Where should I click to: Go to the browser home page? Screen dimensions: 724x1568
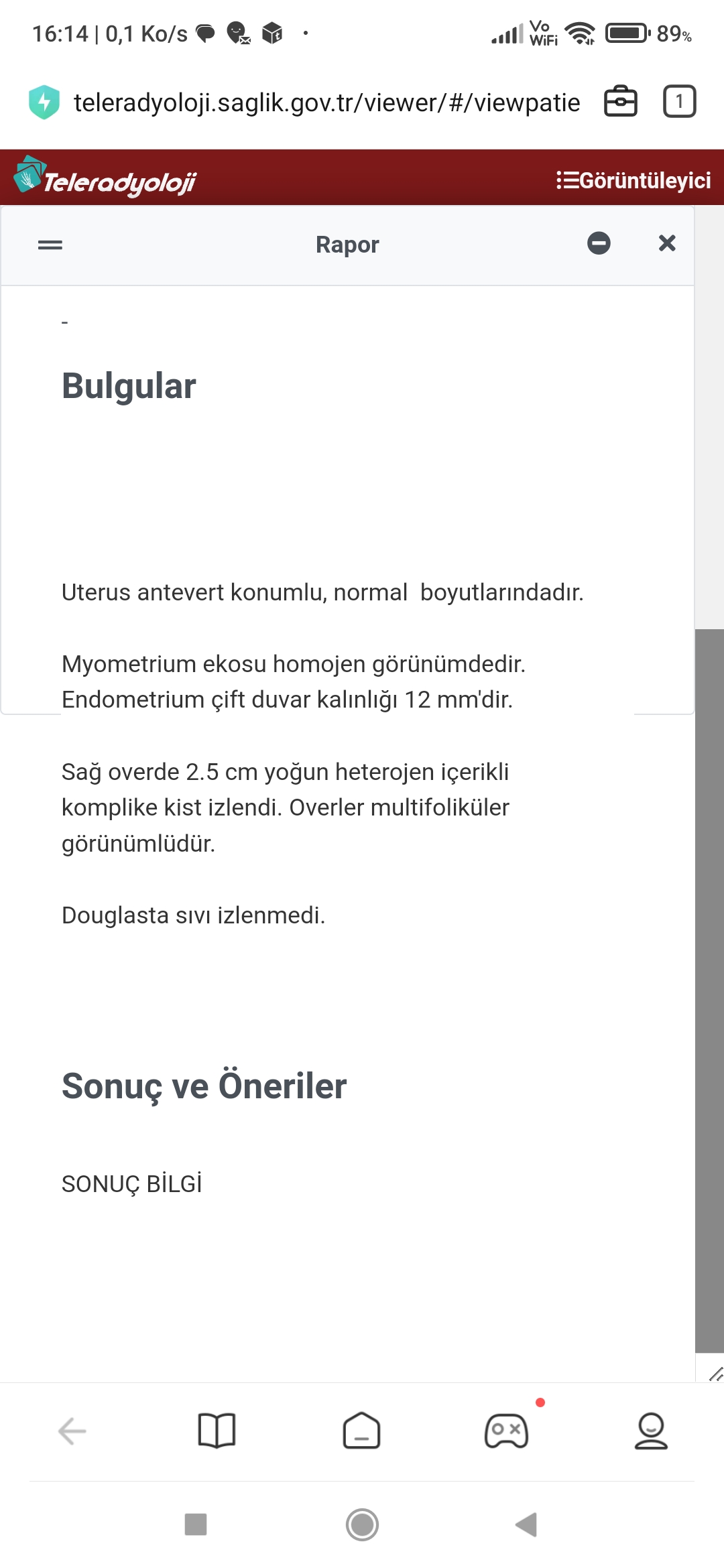point(362,1431)
